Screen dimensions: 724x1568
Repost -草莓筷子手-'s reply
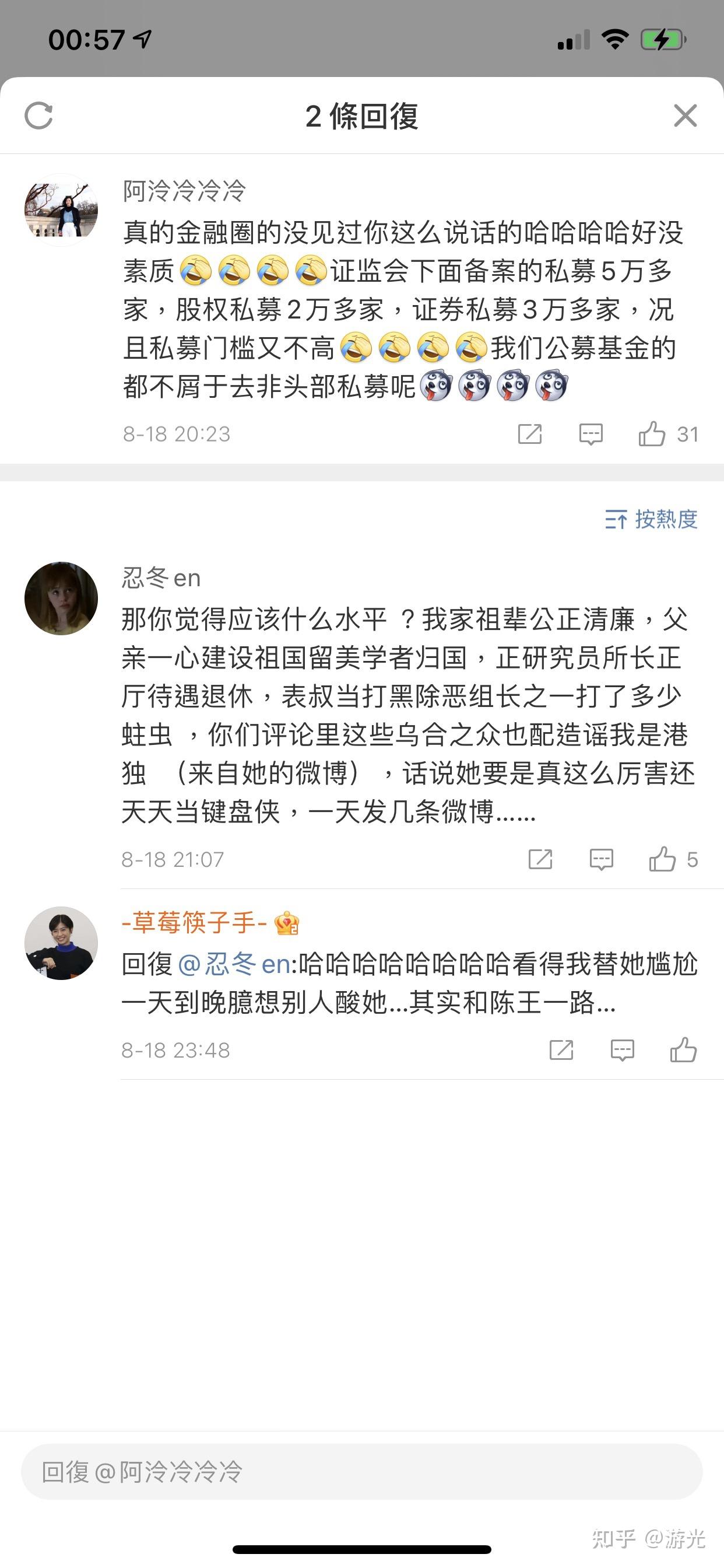[561, 1050]
